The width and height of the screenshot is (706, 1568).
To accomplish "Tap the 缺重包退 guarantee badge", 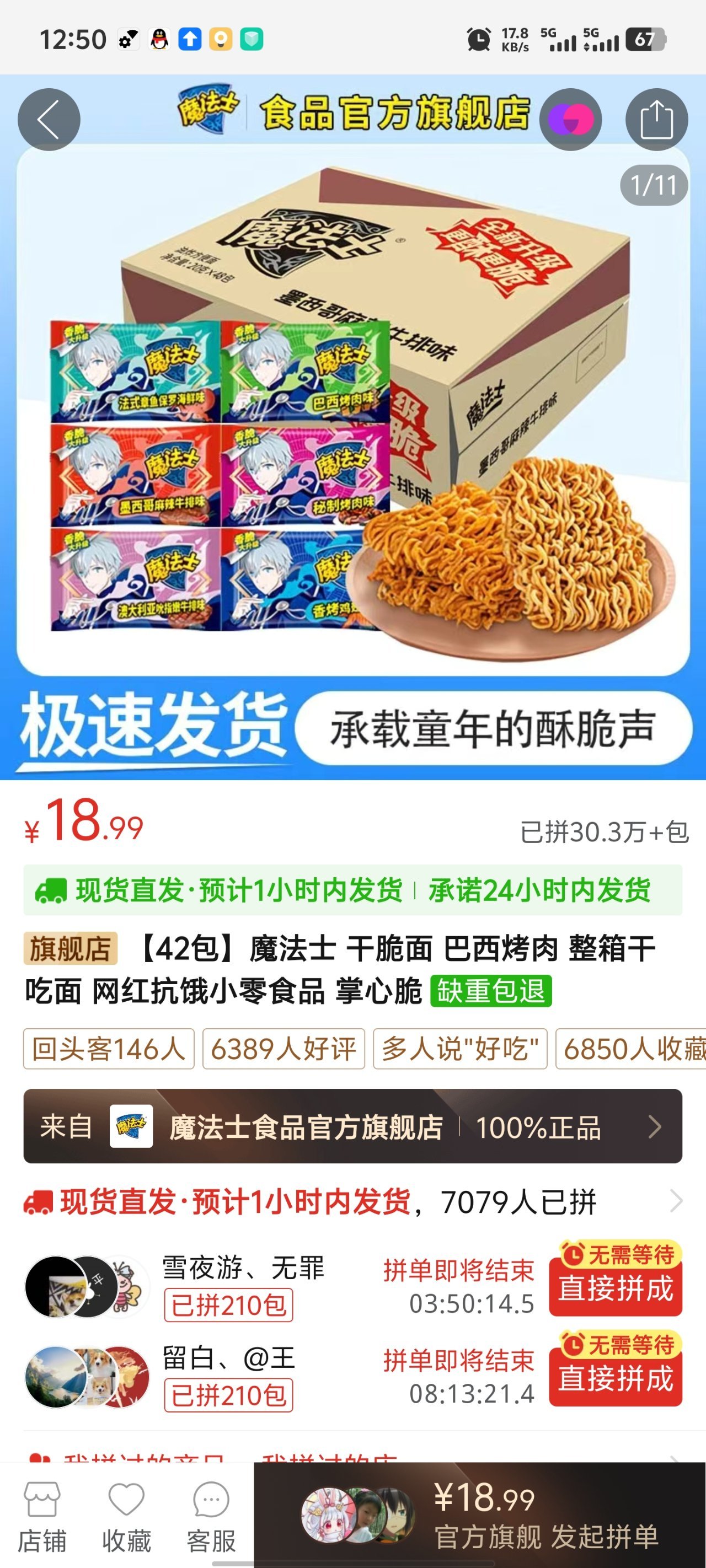I will click(491, 991).
